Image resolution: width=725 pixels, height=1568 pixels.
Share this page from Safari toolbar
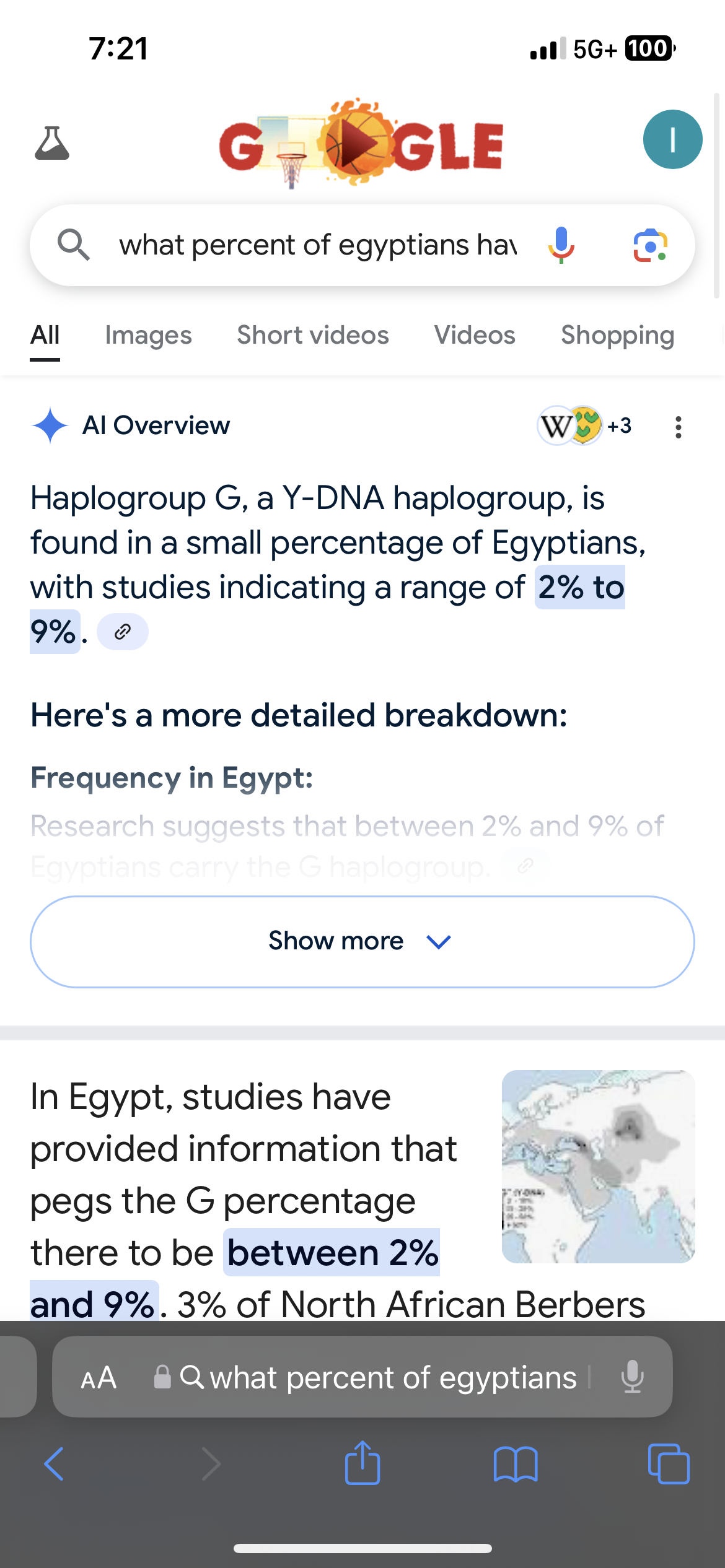click(362, 1463)
